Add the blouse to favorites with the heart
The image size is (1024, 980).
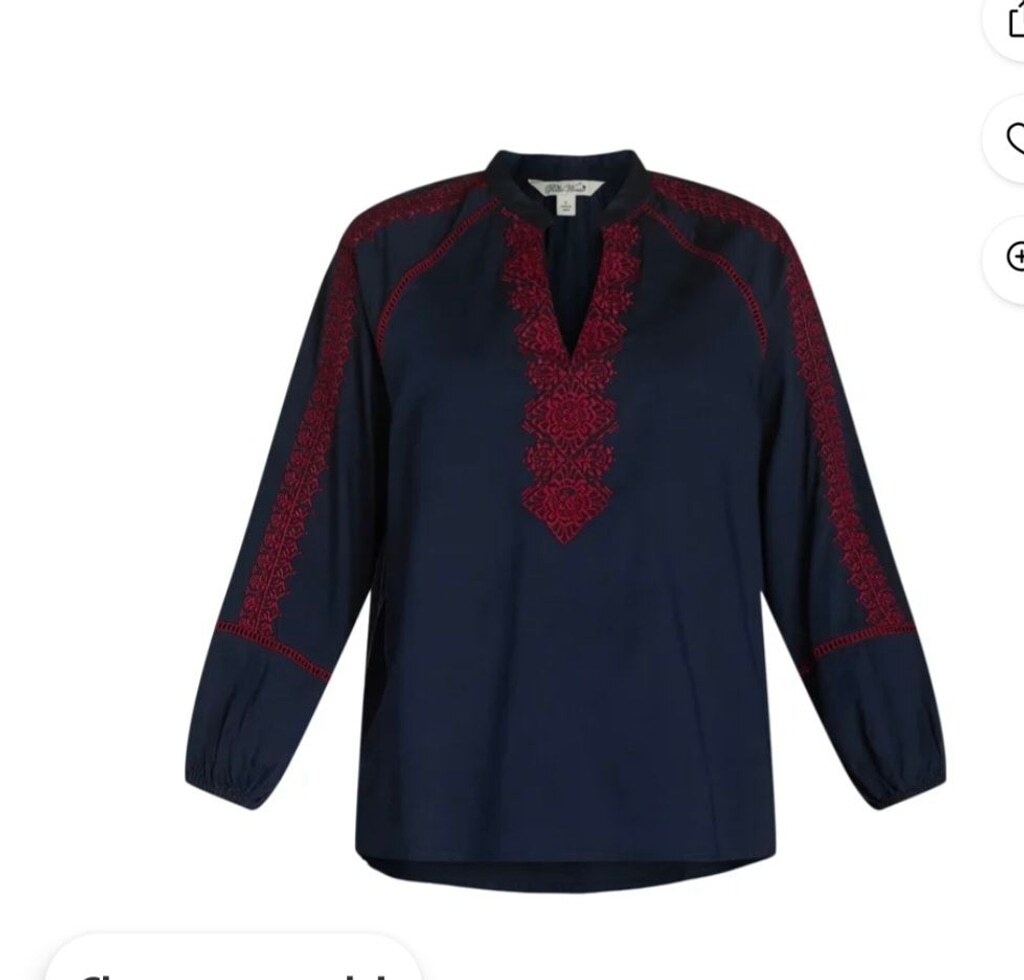(x=1013, y=139)
